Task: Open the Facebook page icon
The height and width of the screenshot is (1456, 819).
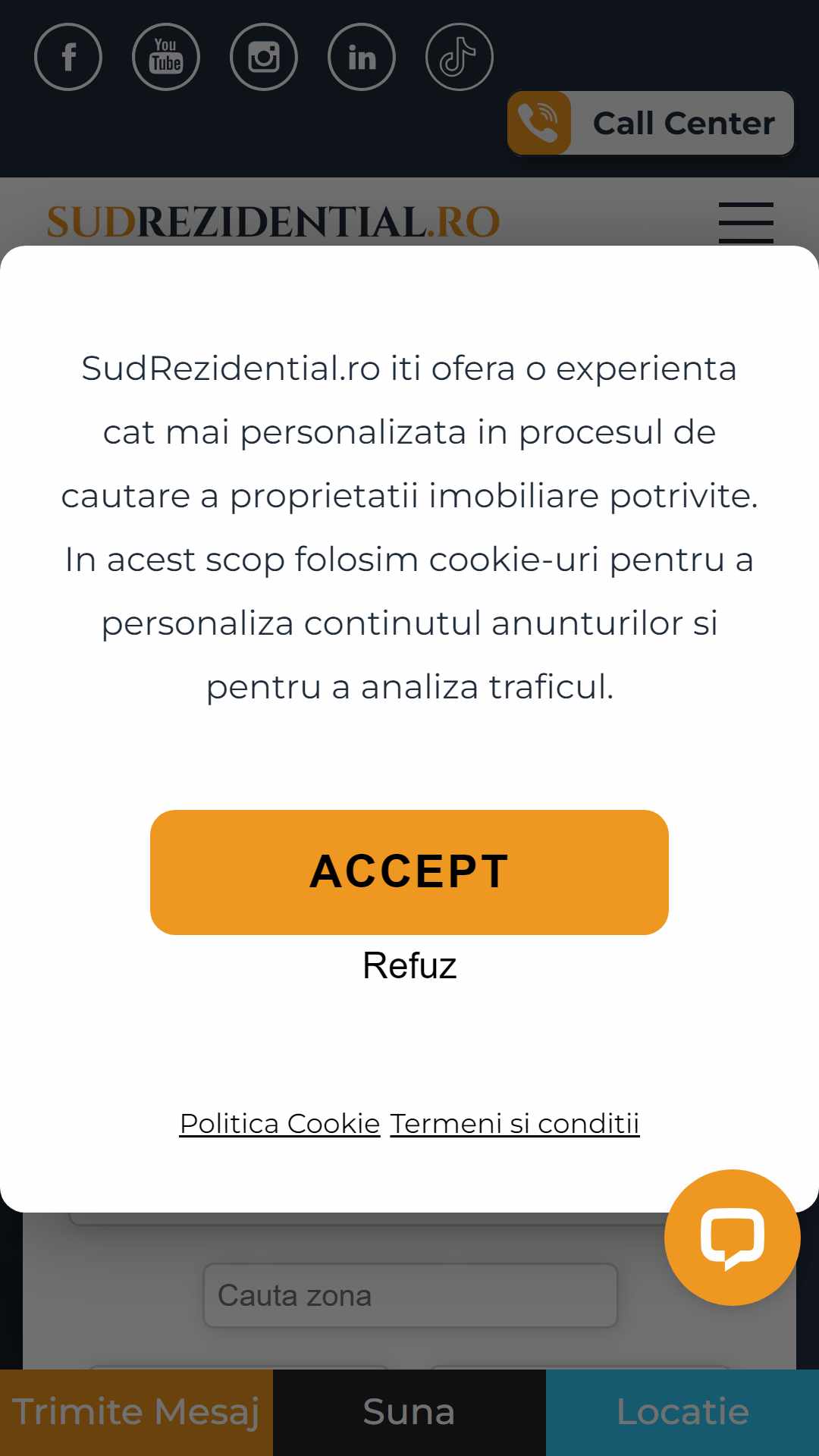Action: click(x=68, y=57)
